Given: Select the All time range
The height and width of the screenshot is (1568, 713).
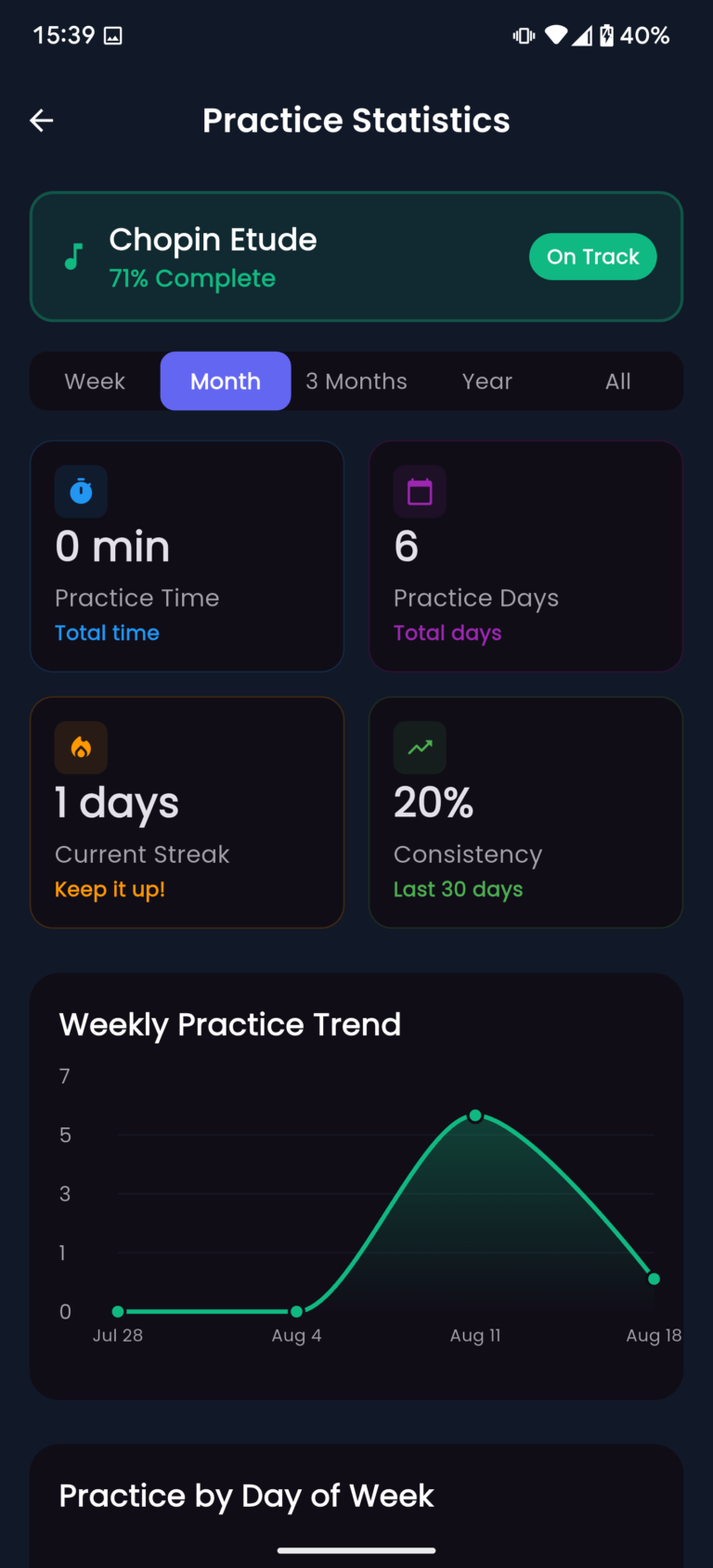Looking at the screenshot, I should pyautogui.click(x=617, y=381).
